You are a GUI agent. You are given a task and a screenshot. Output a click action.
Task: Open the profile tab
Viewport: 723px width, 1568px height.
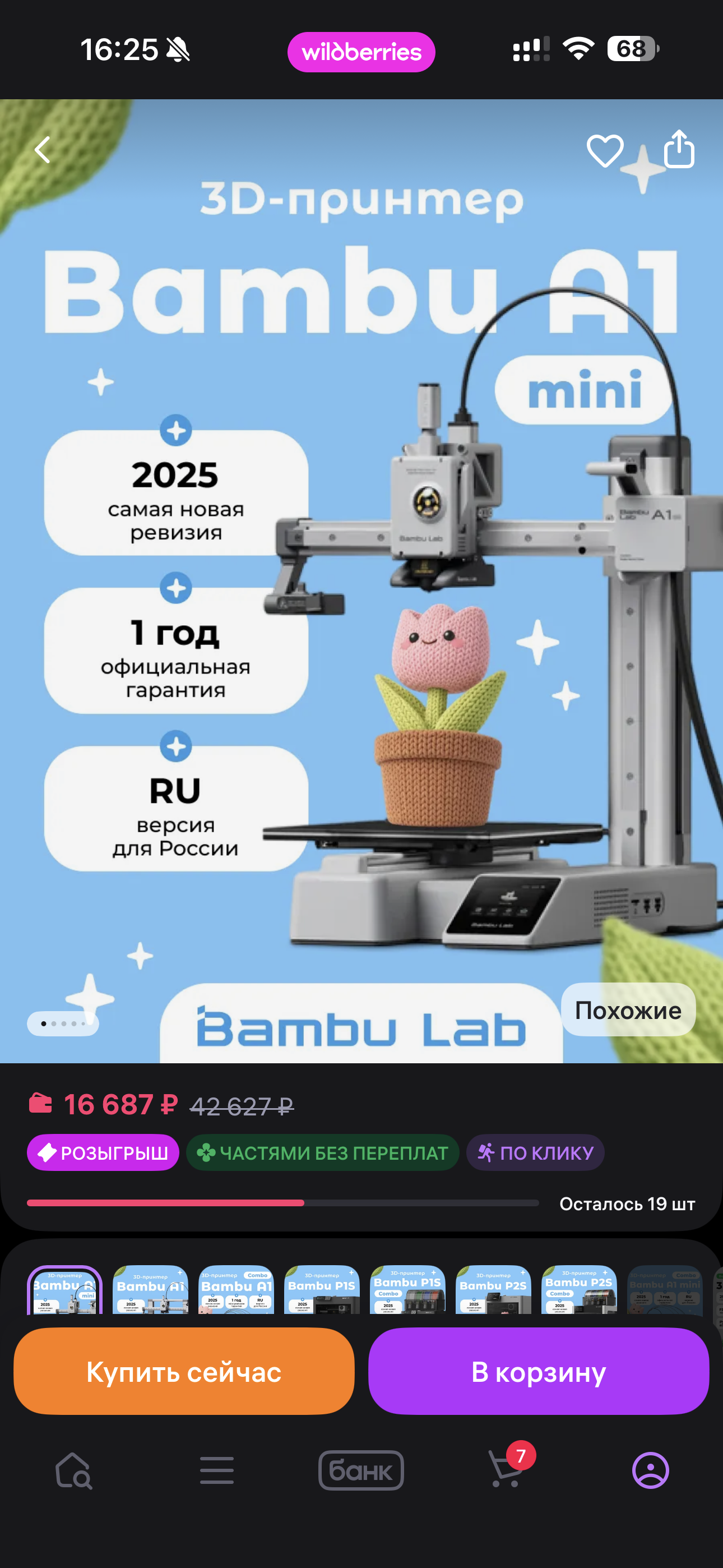click(x=650, y=1470)
